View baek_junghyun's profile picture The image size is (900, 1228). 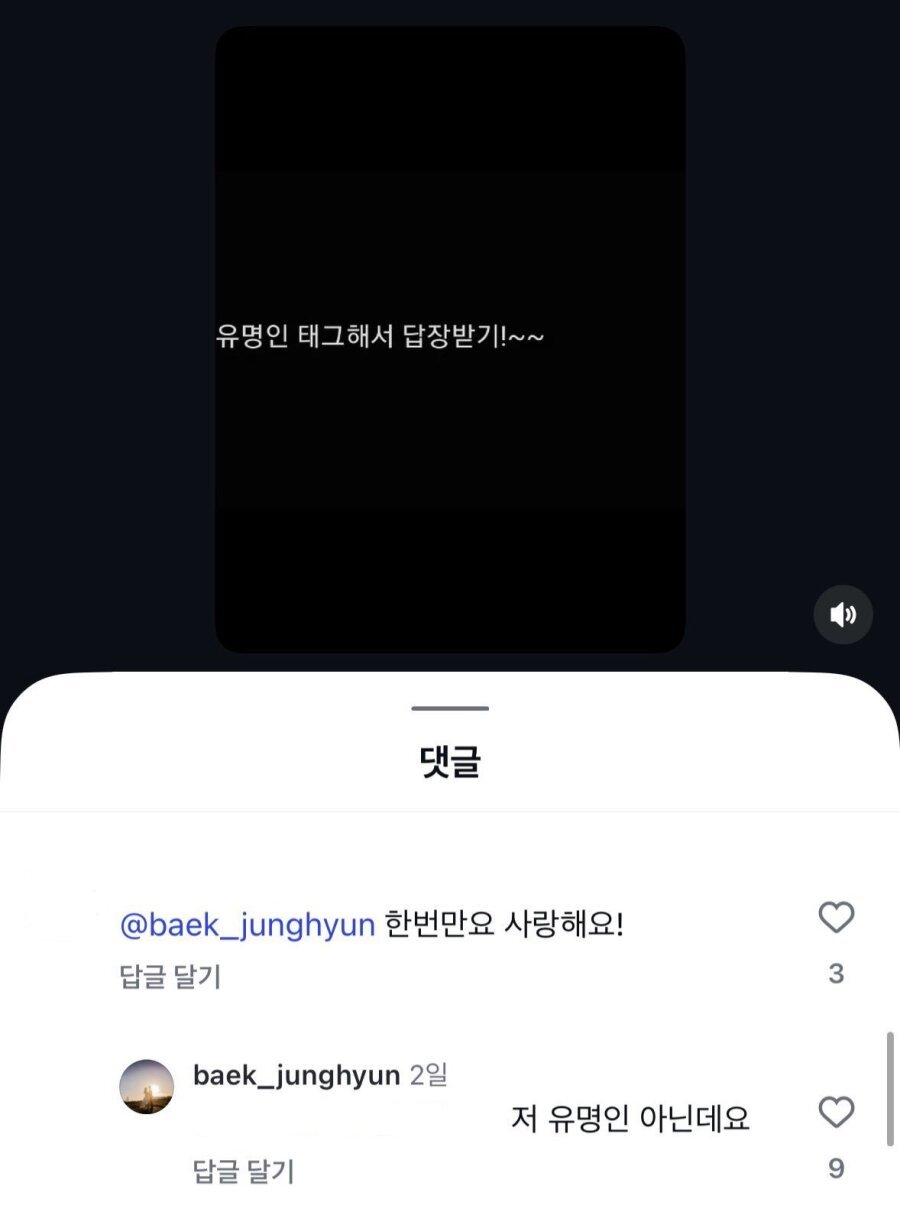(x=147, y=1086)
